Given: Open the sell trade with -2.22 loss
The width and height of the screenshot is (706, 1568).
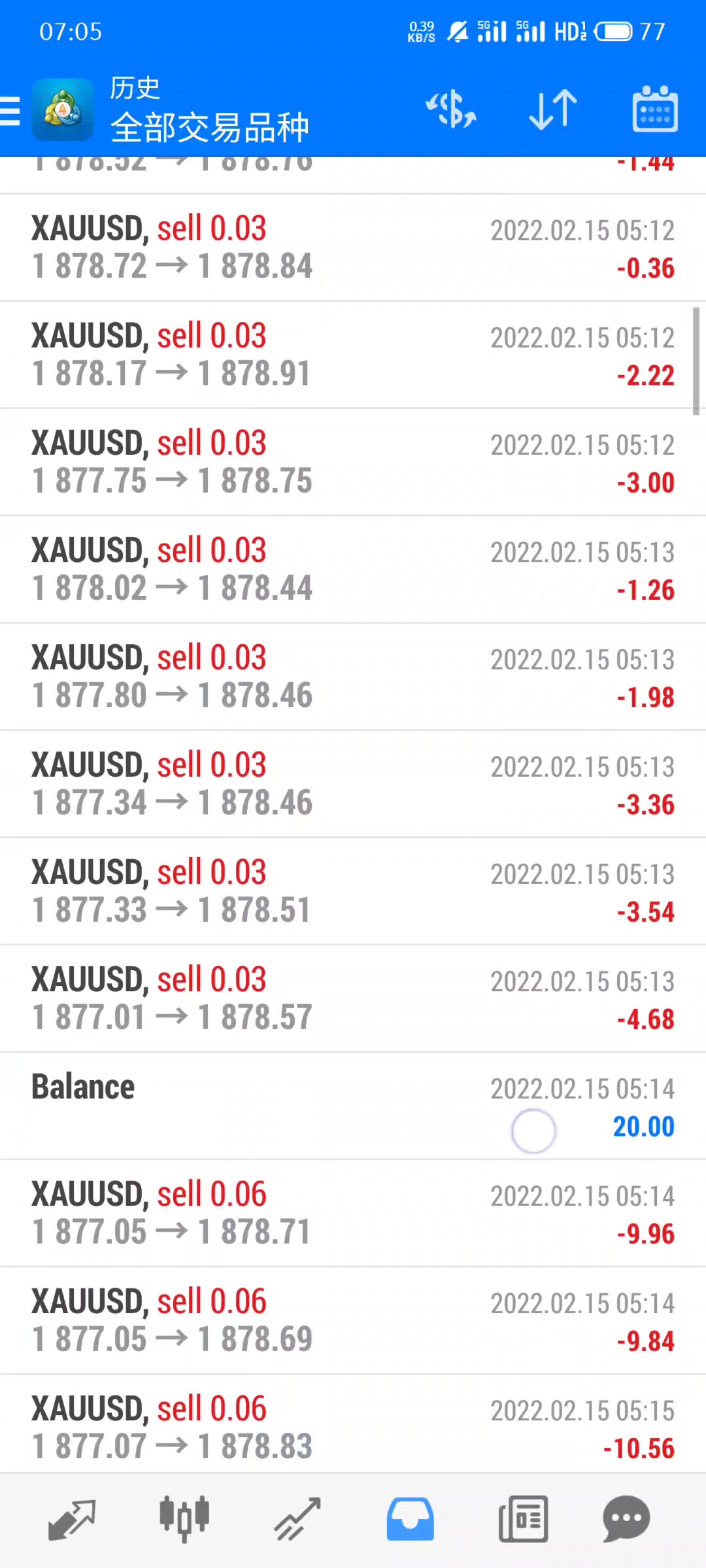Looking at the screenshot, I should pyautogui.click(x=353, y=355).
